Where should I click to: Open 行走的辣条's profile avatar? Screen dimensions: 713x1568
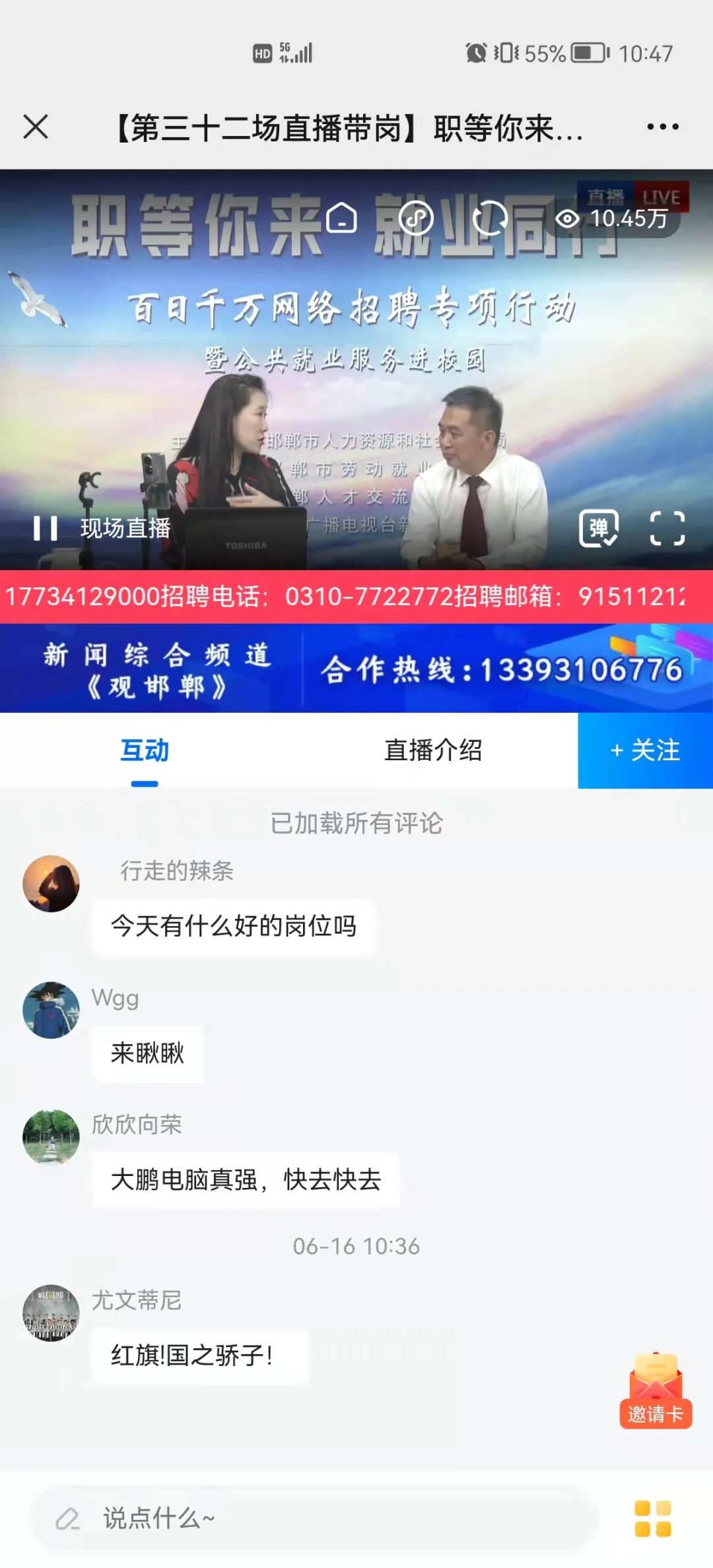pyautogui.click(x=51, y=884)
